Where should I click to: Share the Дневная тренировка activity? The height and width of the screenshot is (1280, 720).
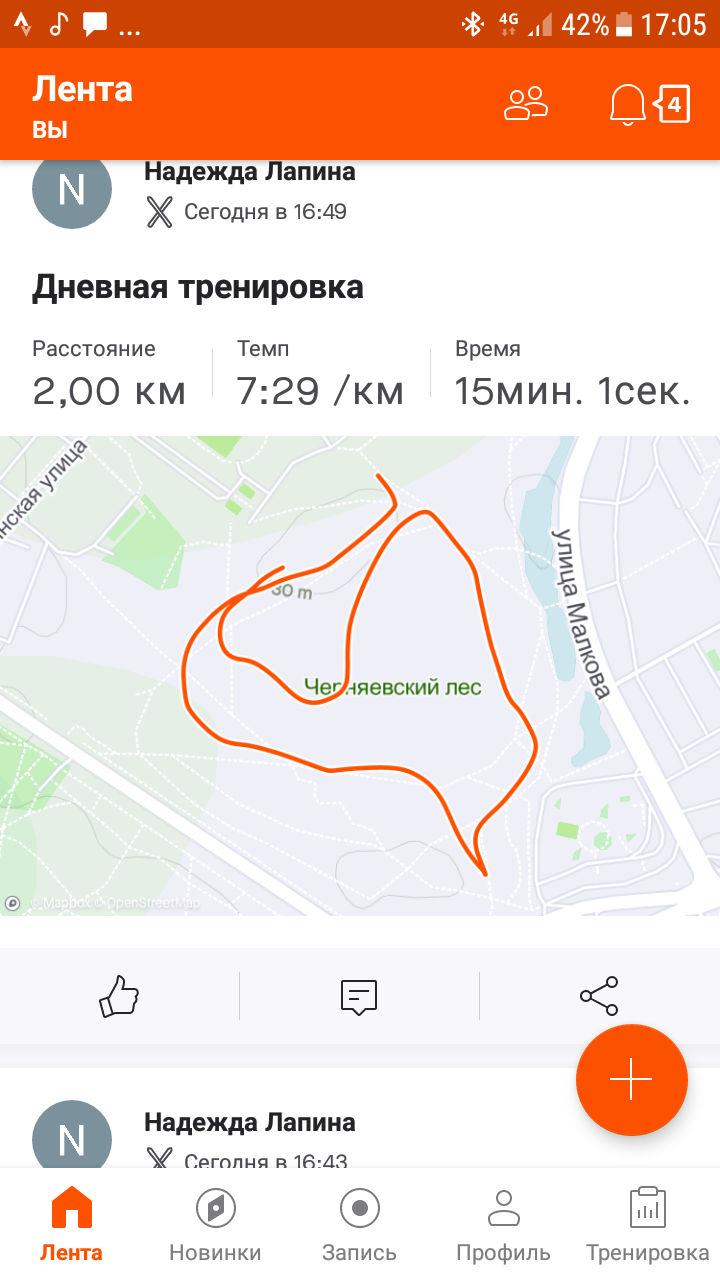click(599, 996)
